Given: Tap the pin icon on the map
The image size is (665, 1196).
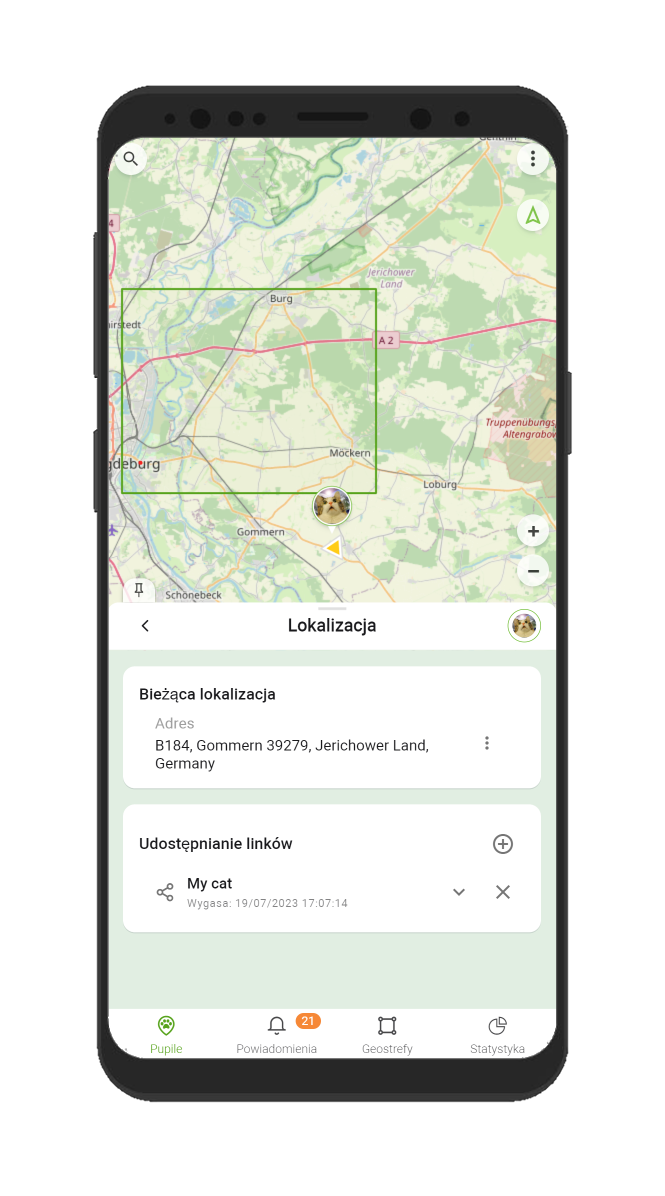Looking at the screenshot, I should (x=139, y=589).
